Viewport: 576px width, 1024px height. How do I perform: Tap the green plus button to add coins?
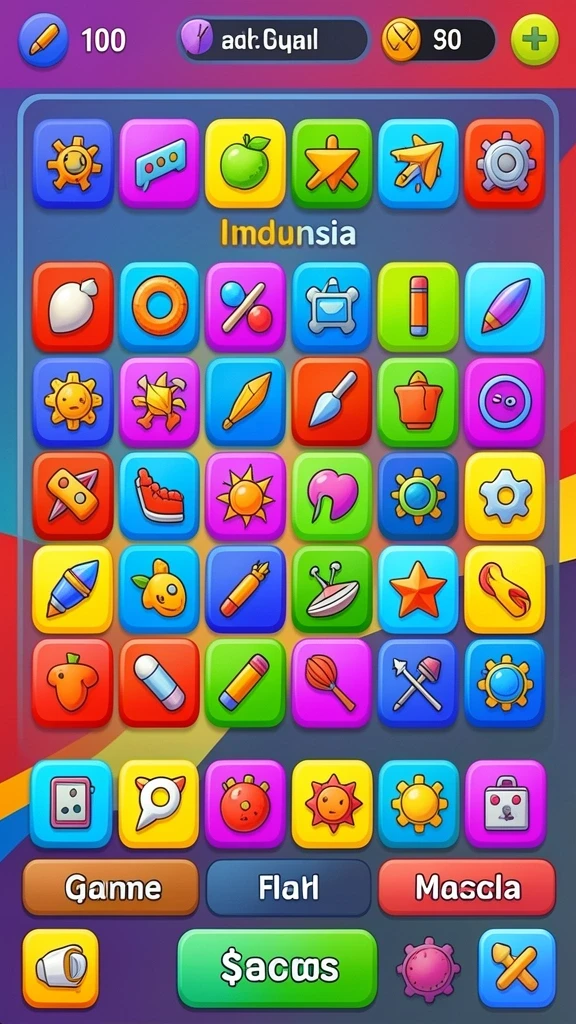(534, 40)
